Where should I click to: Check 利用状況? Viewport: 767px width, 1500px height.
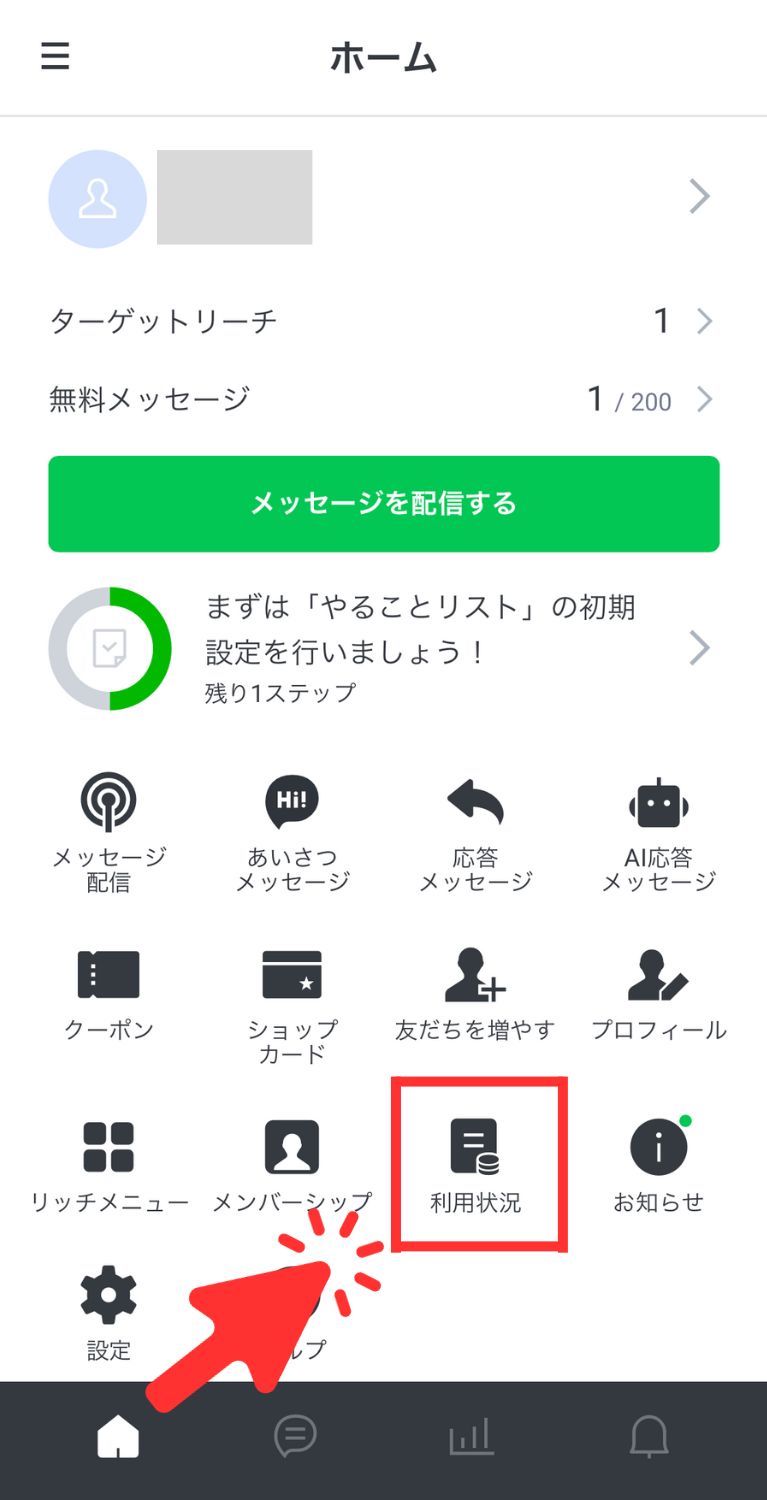click(476, 1164)
